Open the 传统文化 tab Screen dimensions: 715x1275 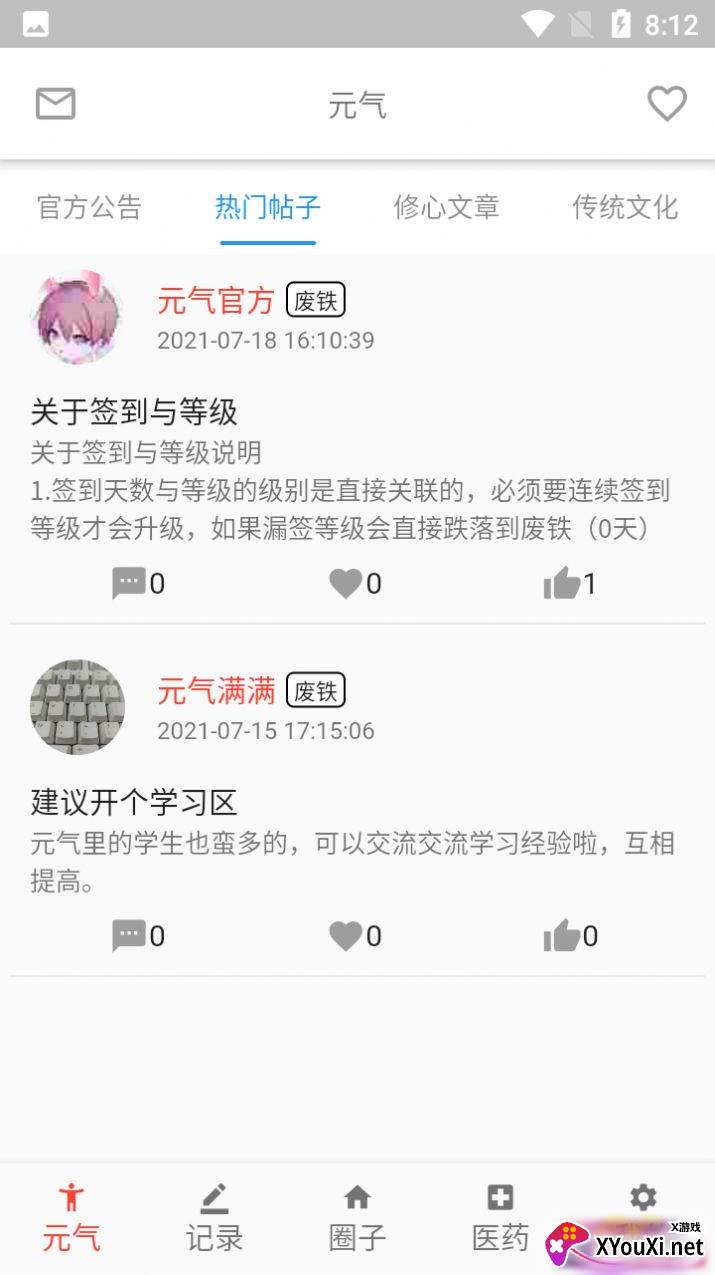[x=625, y=207]
